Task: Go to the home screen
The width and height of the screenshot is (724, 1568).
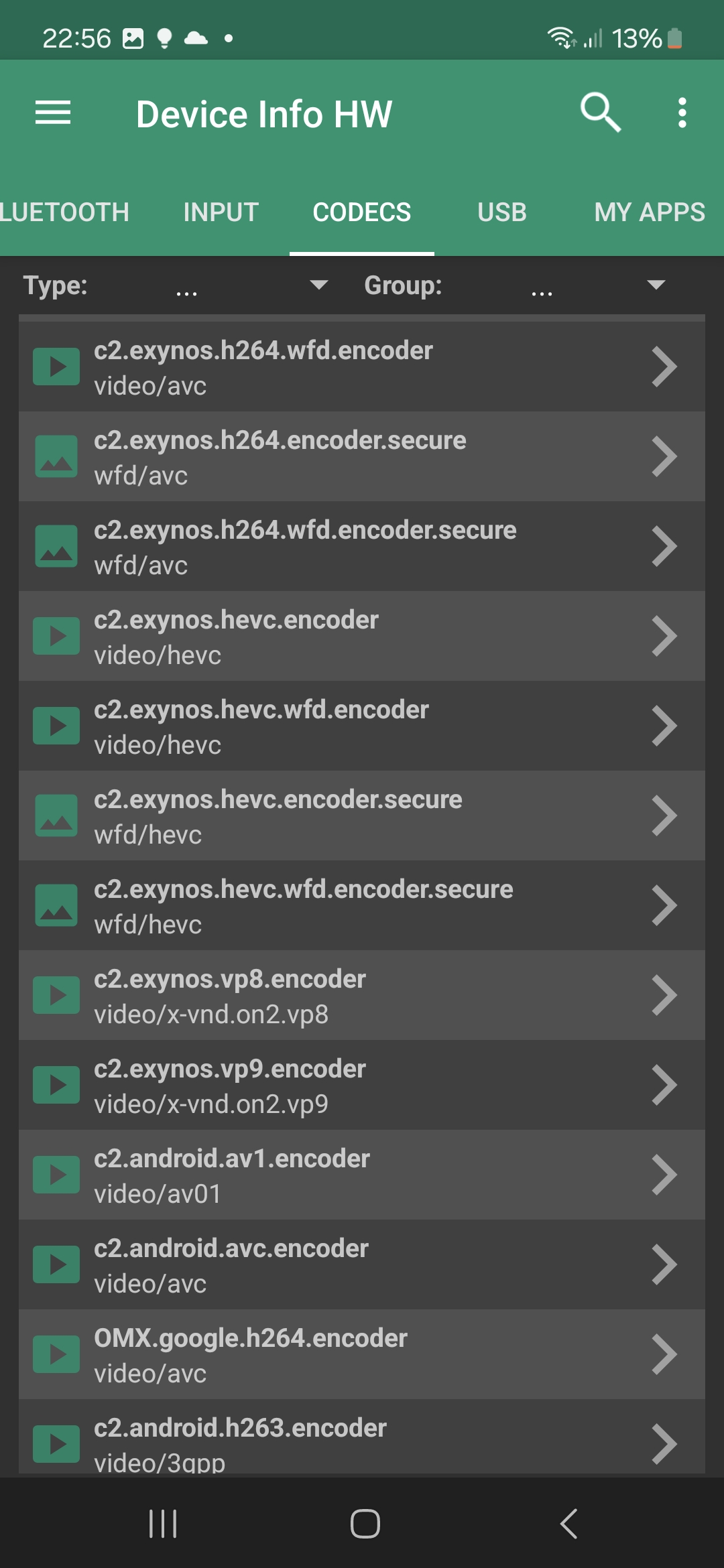Action: coord(365,1524)
